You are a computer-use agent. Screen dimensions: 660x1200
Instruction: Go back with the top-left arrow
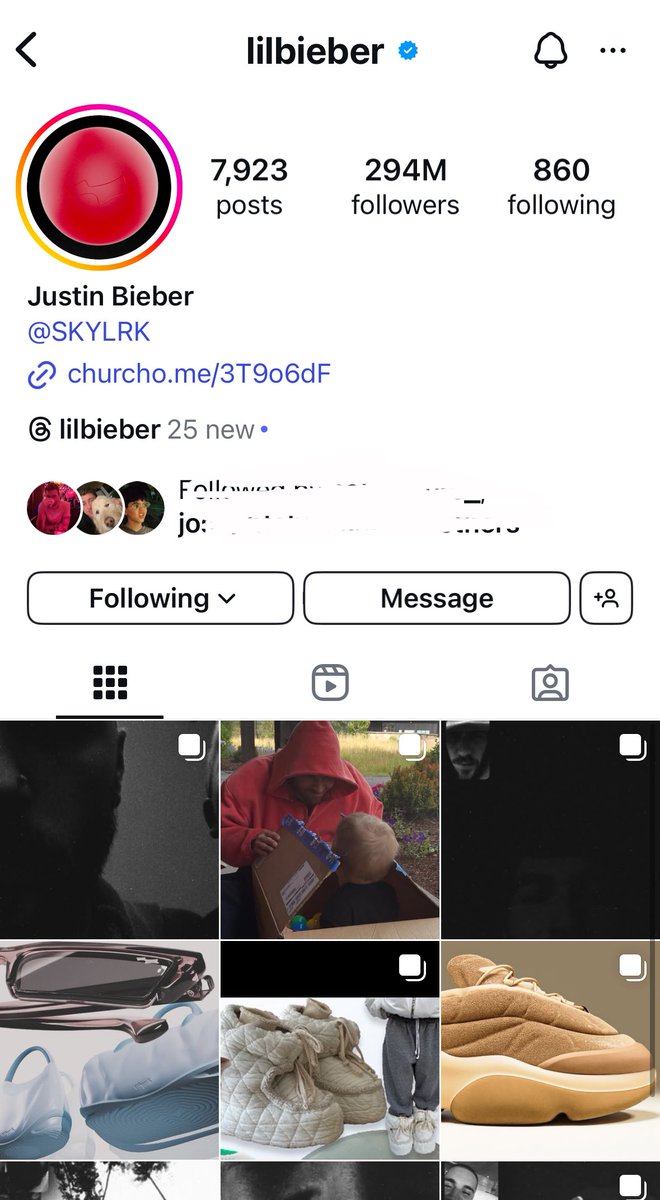[x=27, y=50]
